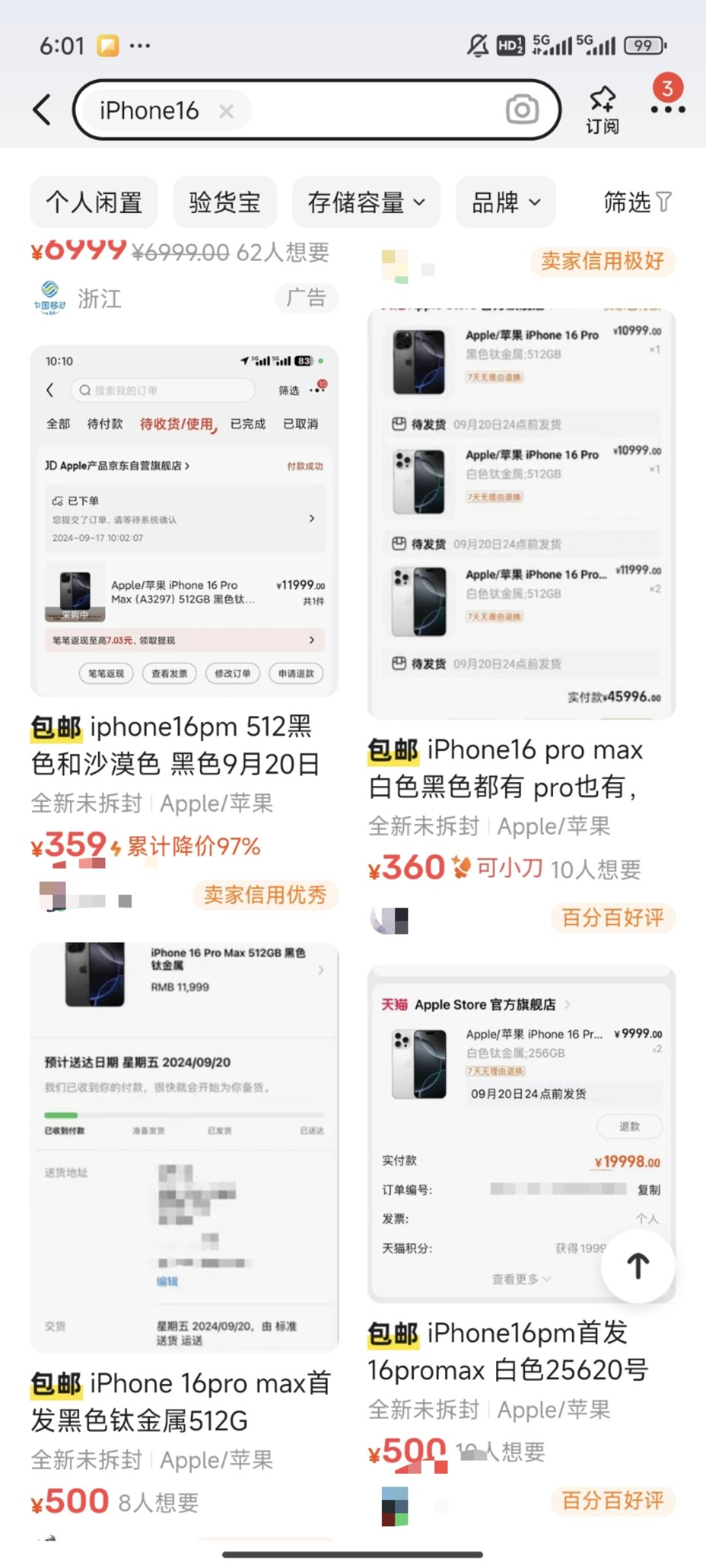This screenshot has height=1568, width=706.
Task: Filter by 个人闲置 chip
Action: tap(94, 203)
